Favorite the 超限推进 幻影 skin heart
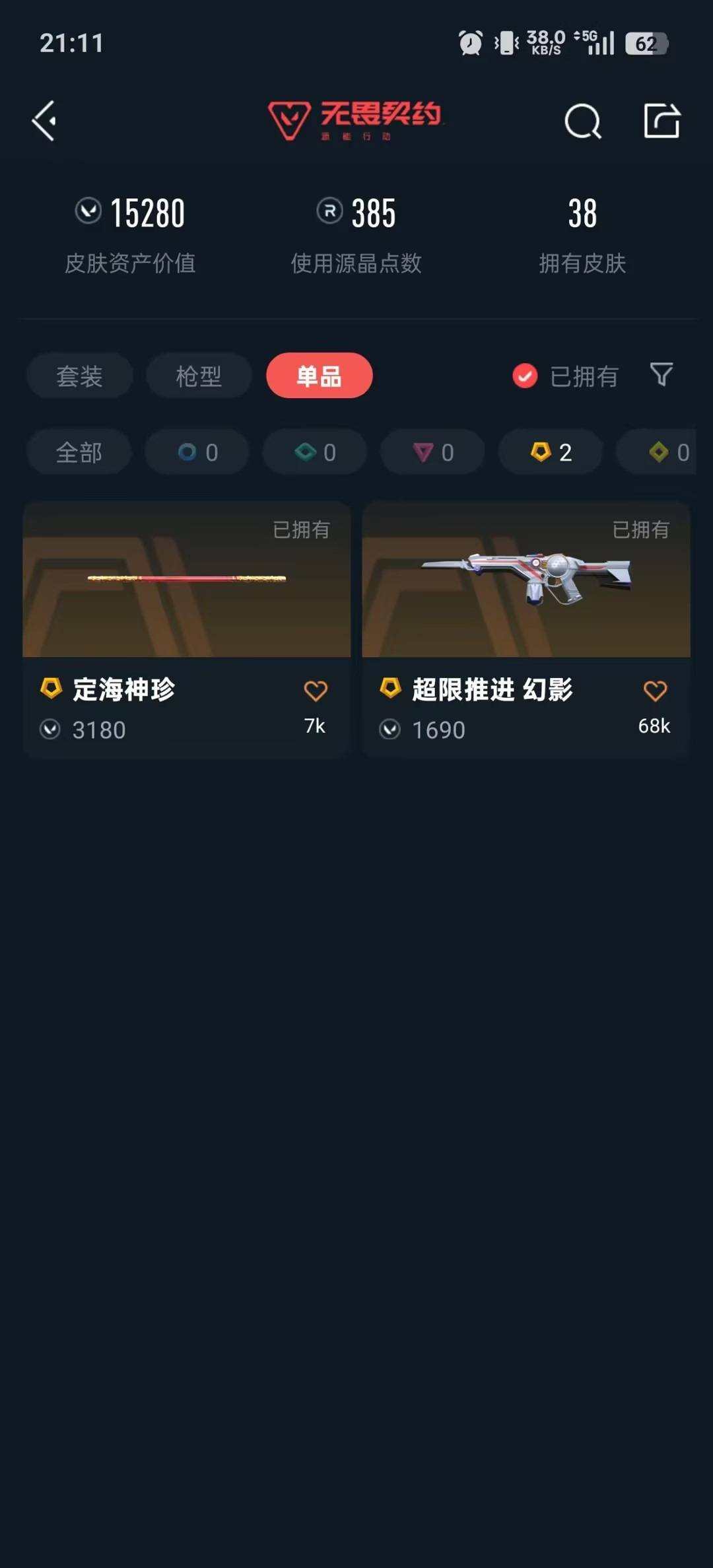 point(655,691)
